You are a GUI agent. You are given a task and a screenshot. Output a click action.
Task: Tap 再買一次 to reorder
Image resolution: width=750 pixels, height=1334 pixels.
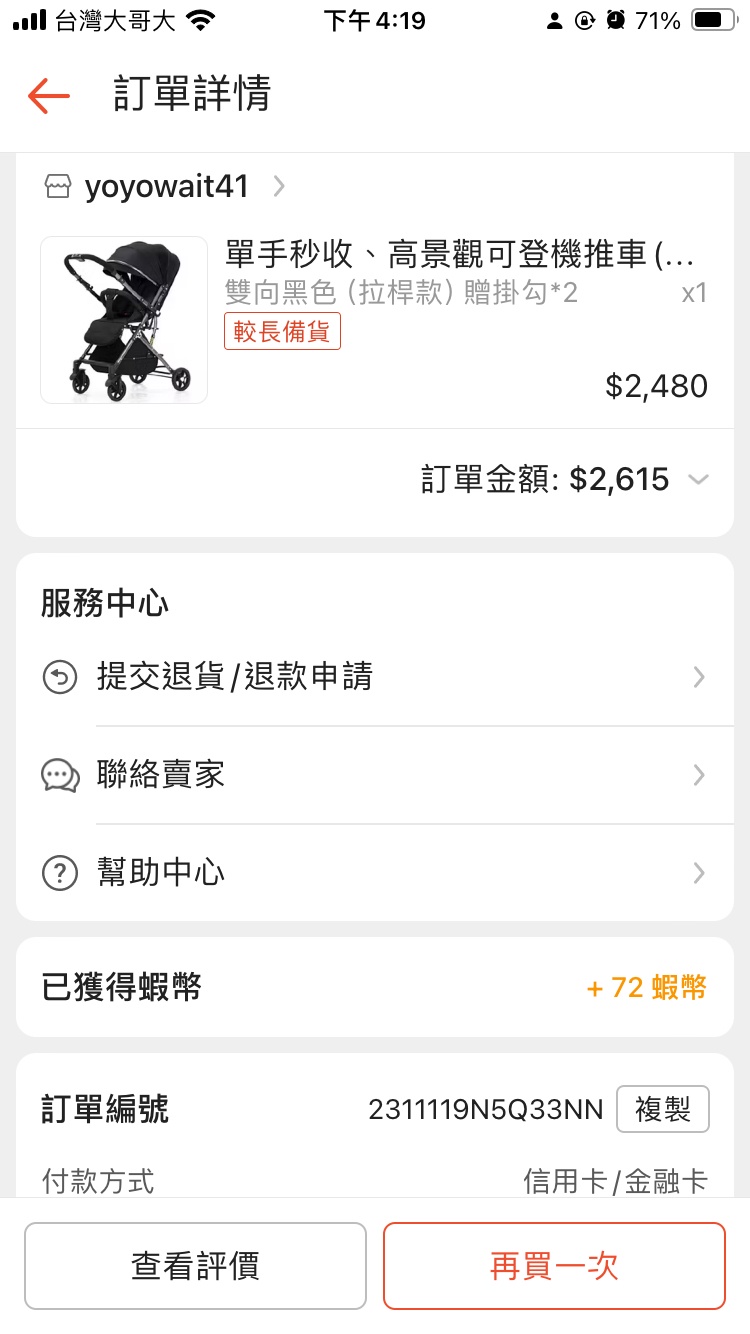point(554,1266)
